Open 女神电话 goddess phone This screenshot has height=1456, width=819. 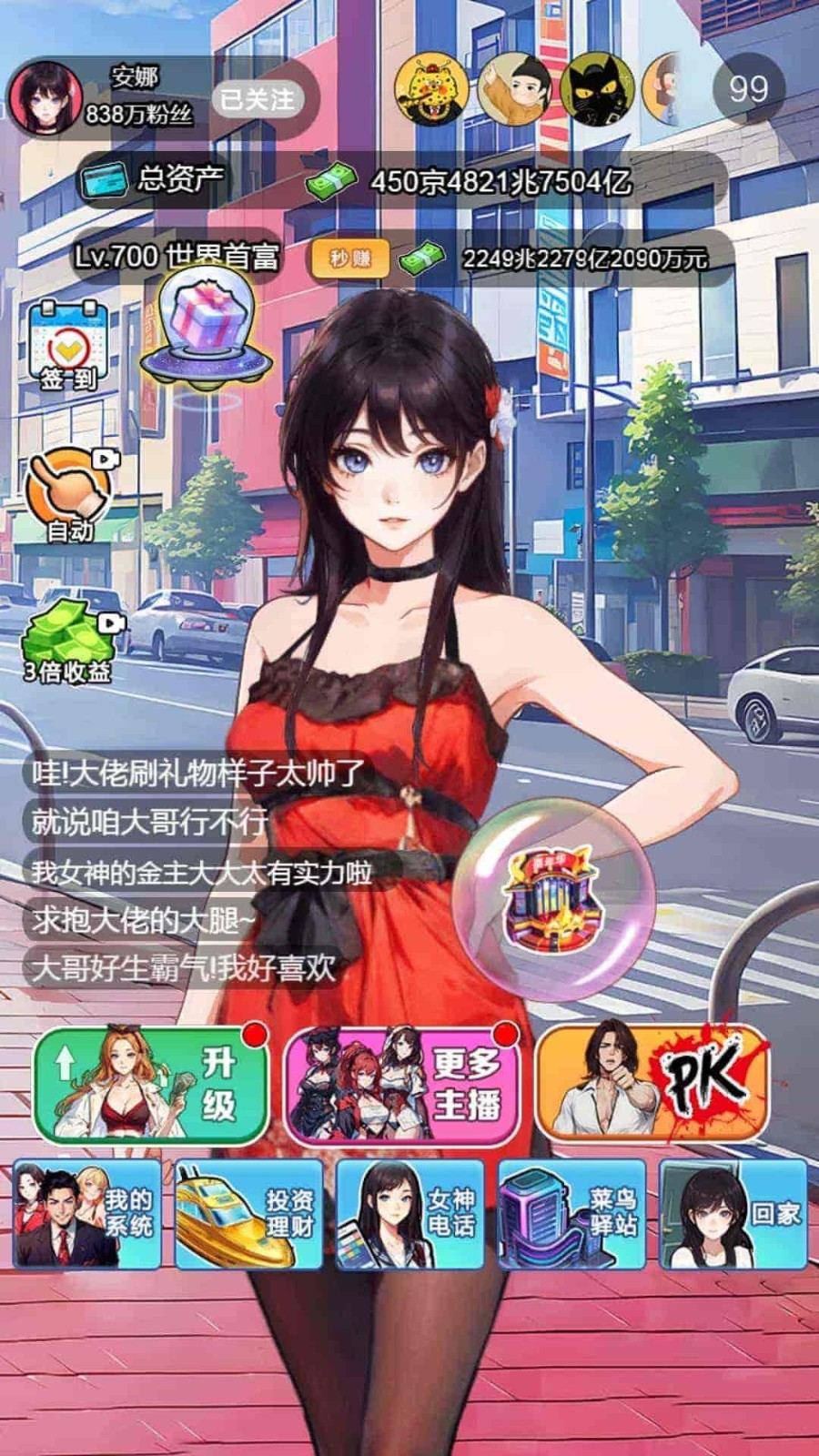tap(410, 1214)
